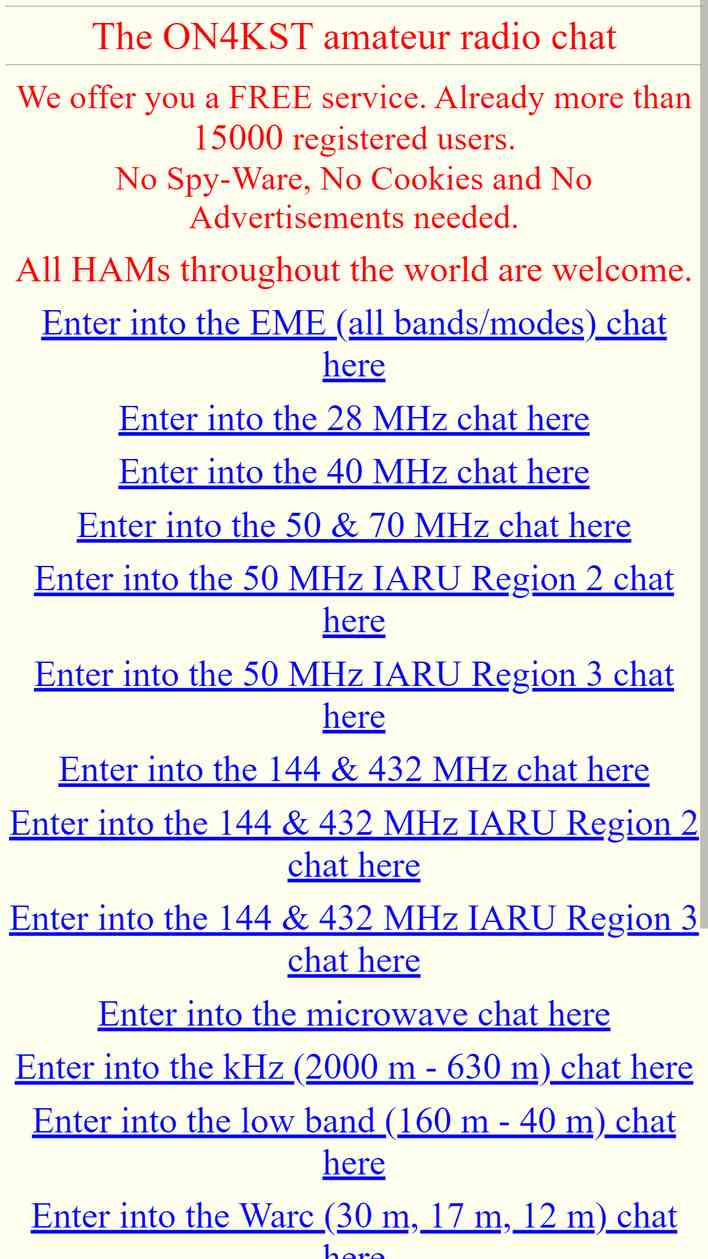Open the 50 MHz IARU Region 3 chat
Viewport: 708px width, 1259px height.
coord(354,695)
